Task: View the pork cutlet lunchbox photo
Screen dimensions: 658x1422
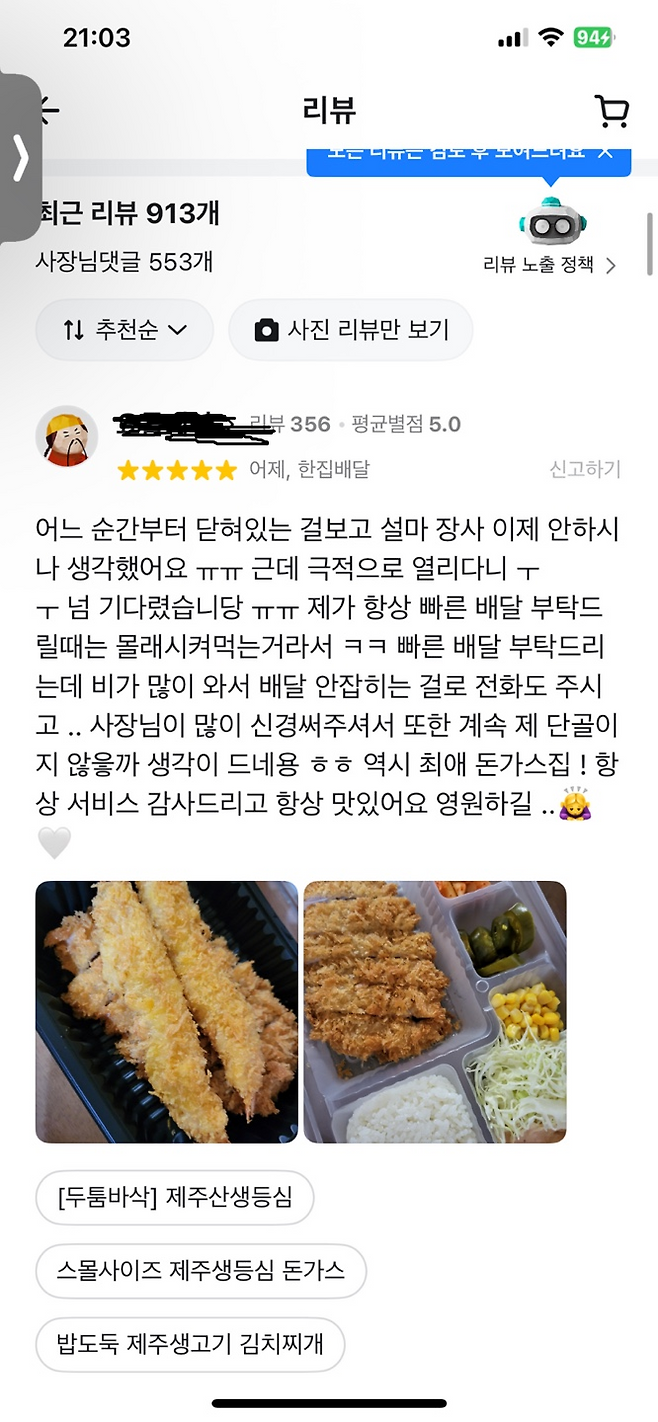Action: (x=435, y=1012)
